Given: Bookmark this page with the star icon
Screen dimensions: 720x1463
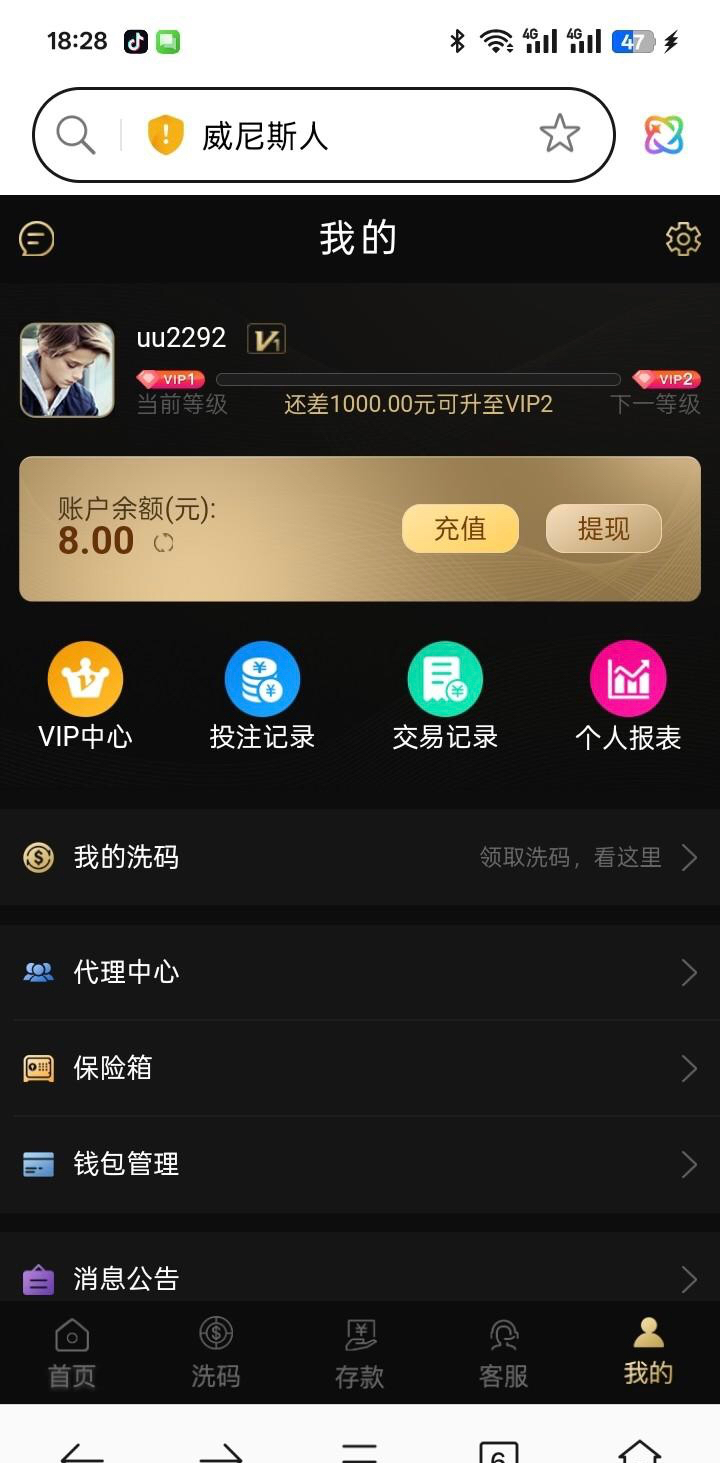Looking at the screenshot, I should tap(559, 134).
